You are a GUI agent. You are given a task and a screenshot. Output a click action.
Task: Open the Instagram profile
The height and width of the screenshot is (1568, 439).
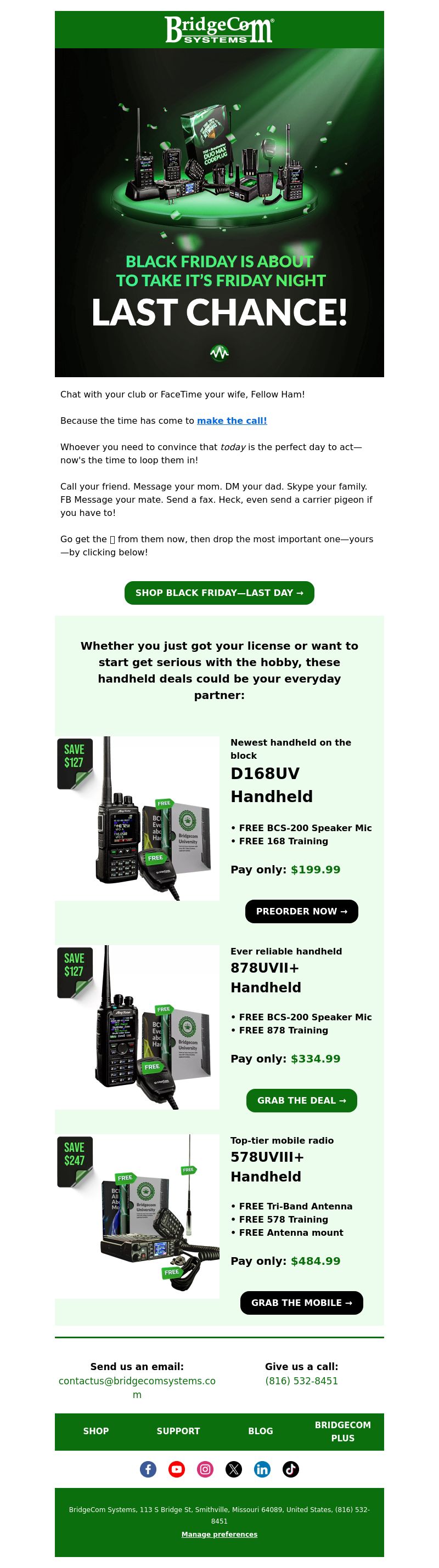(x=205, y=1469)
